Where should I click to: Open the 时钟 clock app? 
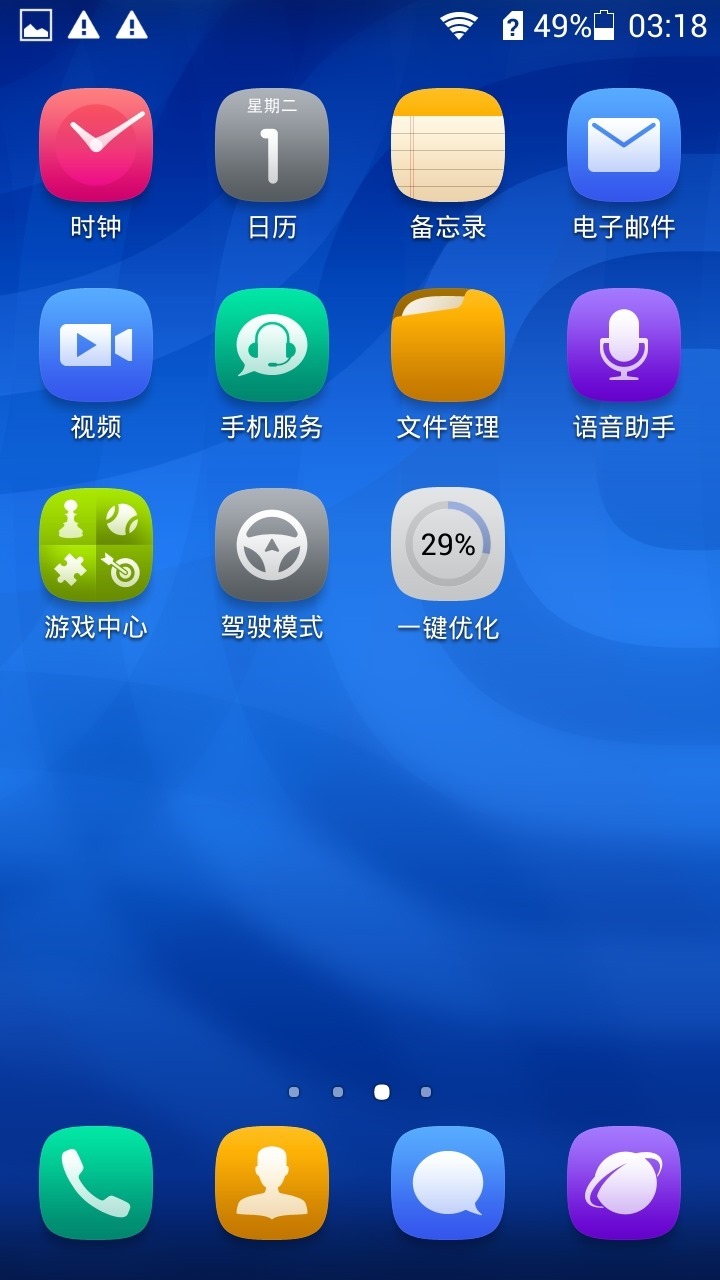point(96,146)
